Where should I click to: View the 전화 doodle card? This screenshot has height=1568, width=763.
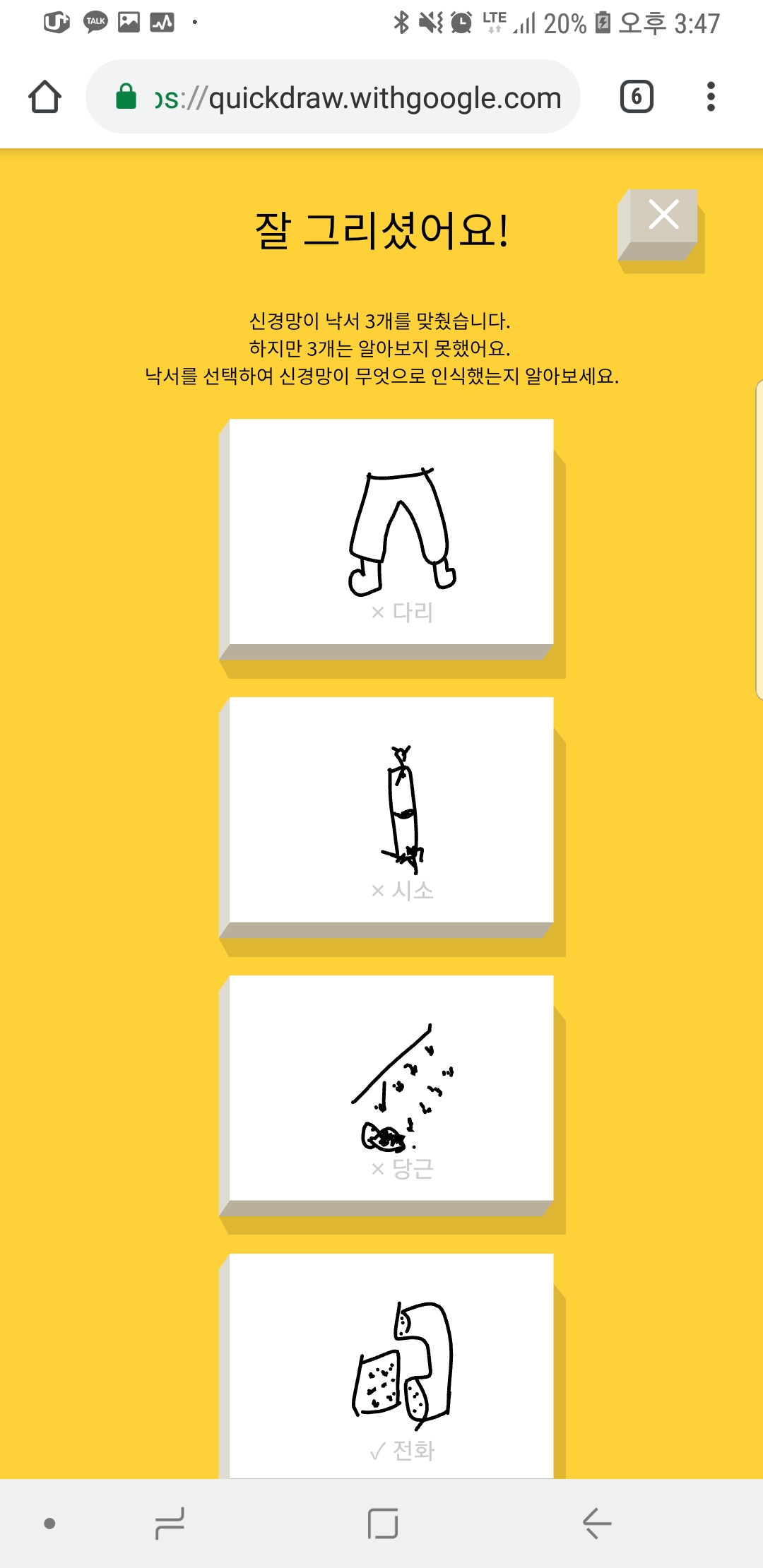[391, 1366]
